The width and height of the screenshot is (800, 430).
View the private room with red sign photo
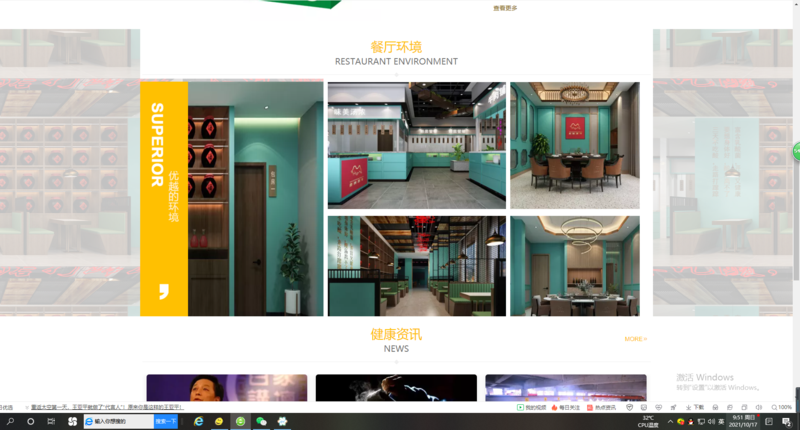574,145
